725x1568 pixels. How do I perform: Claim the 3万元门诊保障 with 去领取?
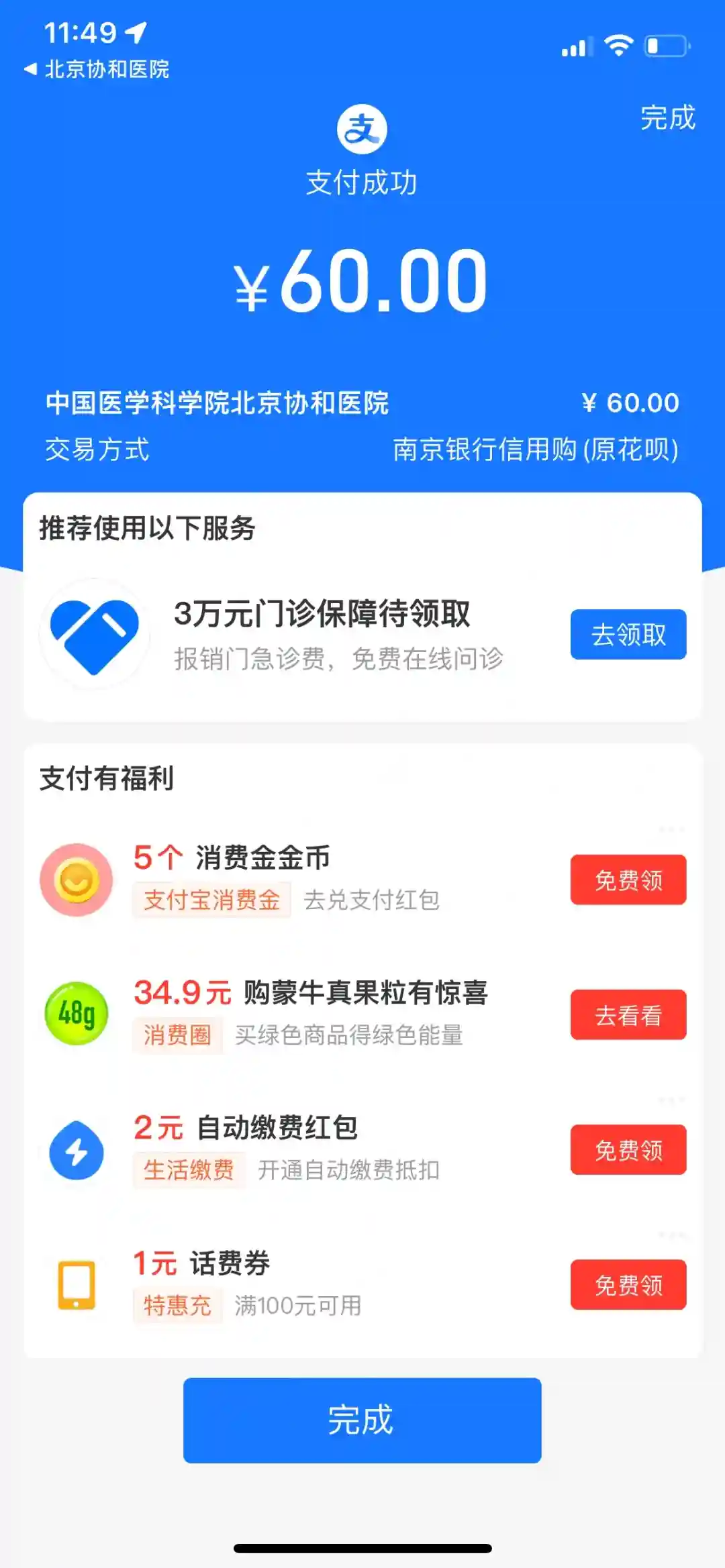click(x=628, y=635)
